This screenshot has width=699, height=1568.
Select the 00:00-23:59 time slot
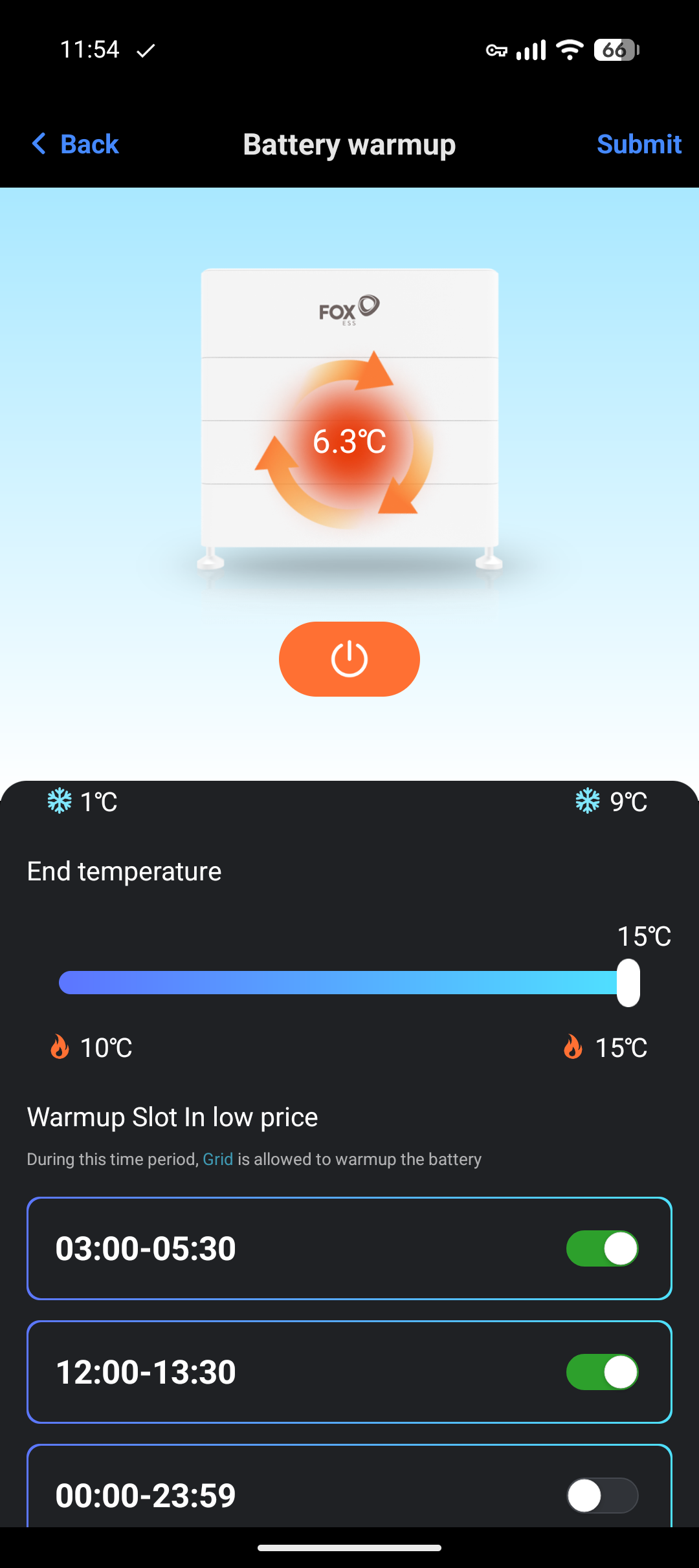[146, 1496]
